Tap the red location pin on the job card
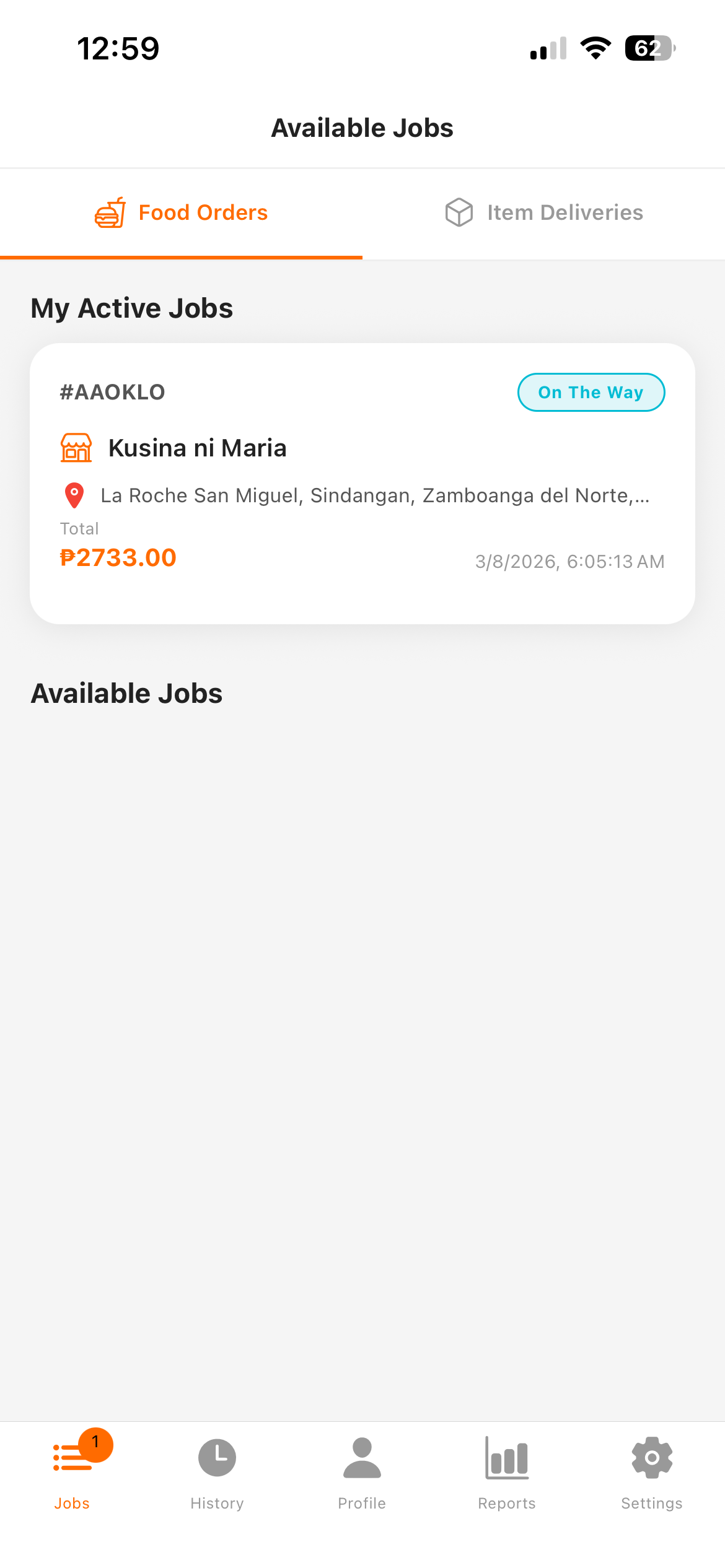 pos(74,495)
